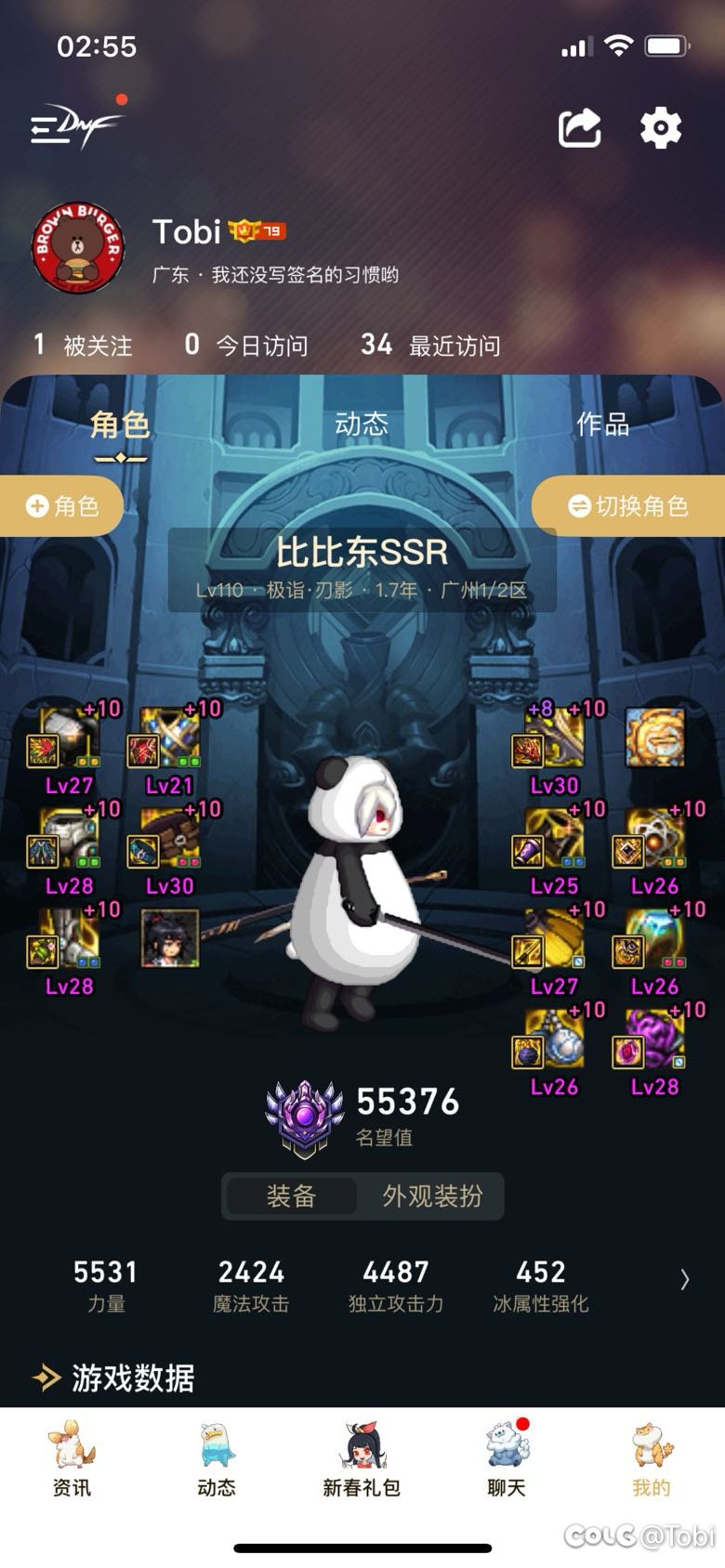Viewport: 725px width, 1568px height.
Task: Open the settings gear
Action: point(661,127)
